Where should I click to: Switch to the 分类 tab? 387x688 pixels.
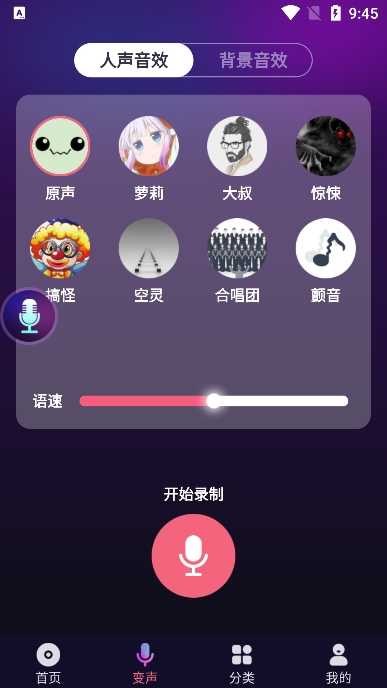(x=242, y=663)
